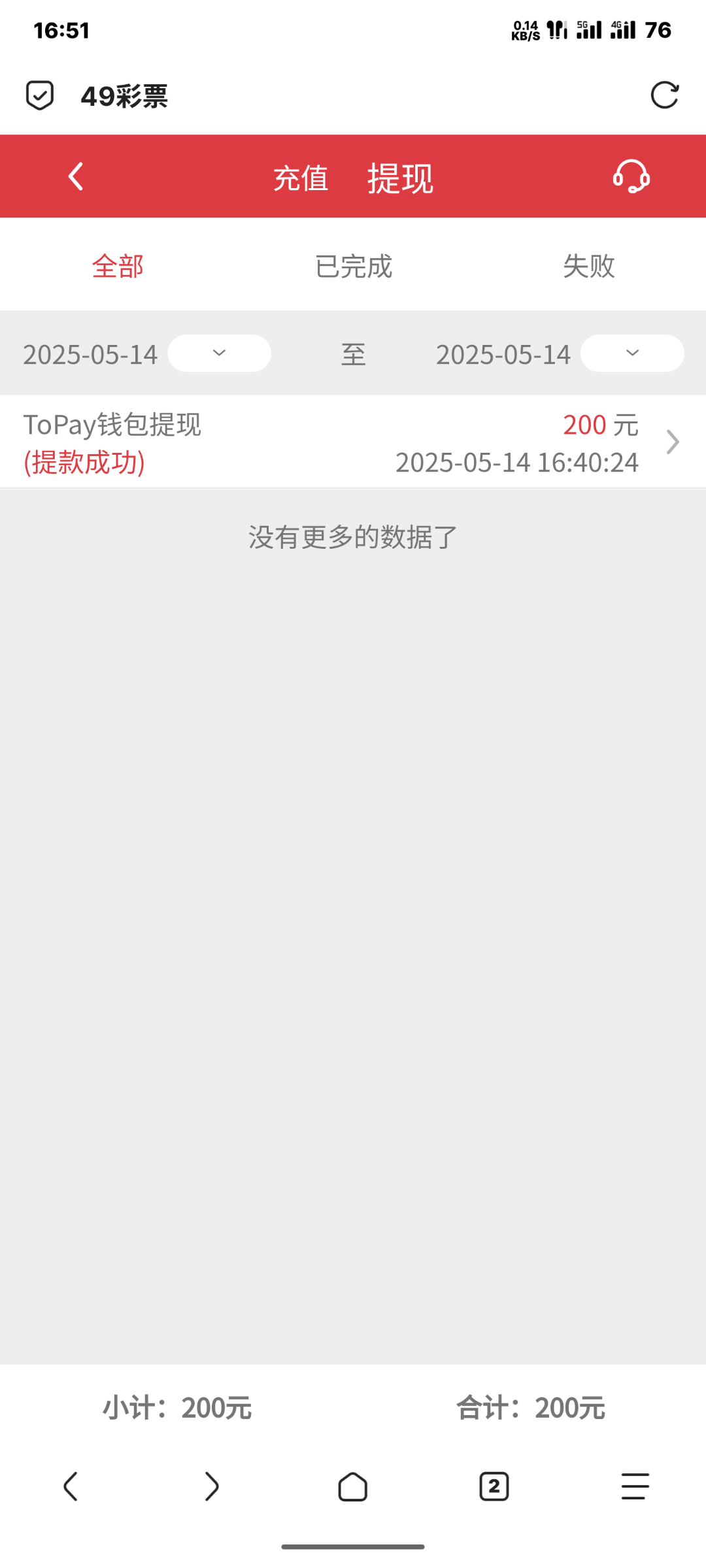Open the end date dropdown
The image size is (706, 1568).
pos(632,353)
